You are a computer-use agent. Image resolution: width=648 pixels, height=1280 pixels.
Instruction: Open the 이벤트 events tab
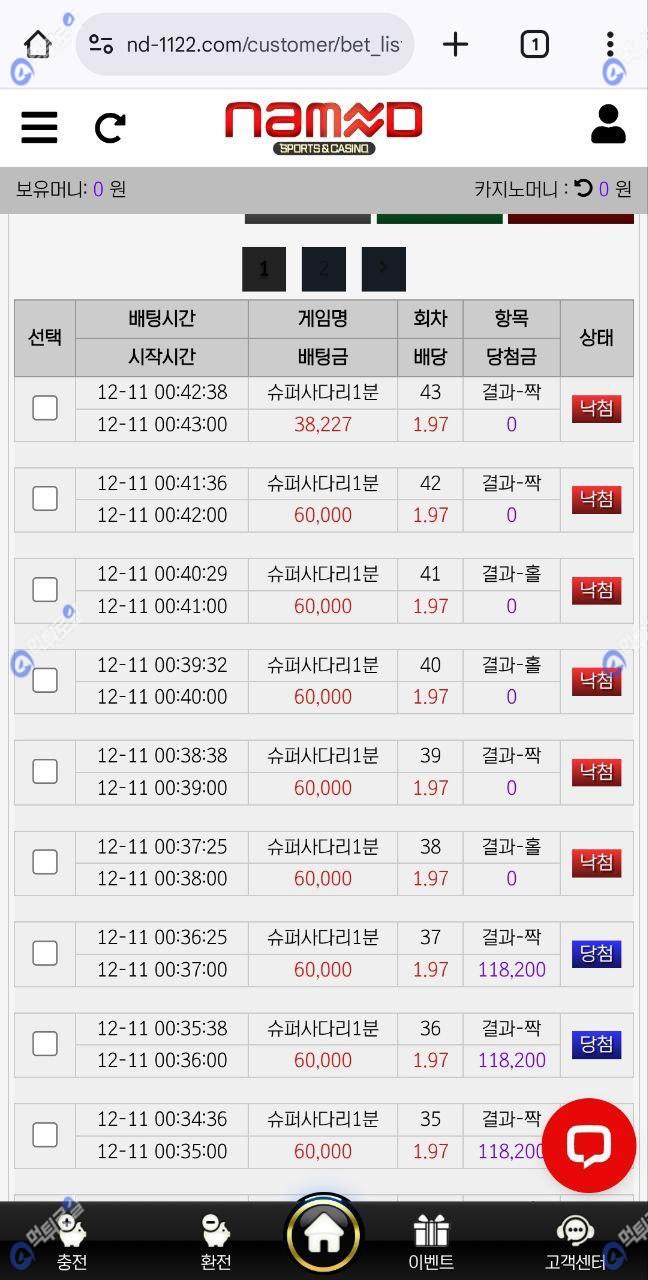pos(431,1241)
